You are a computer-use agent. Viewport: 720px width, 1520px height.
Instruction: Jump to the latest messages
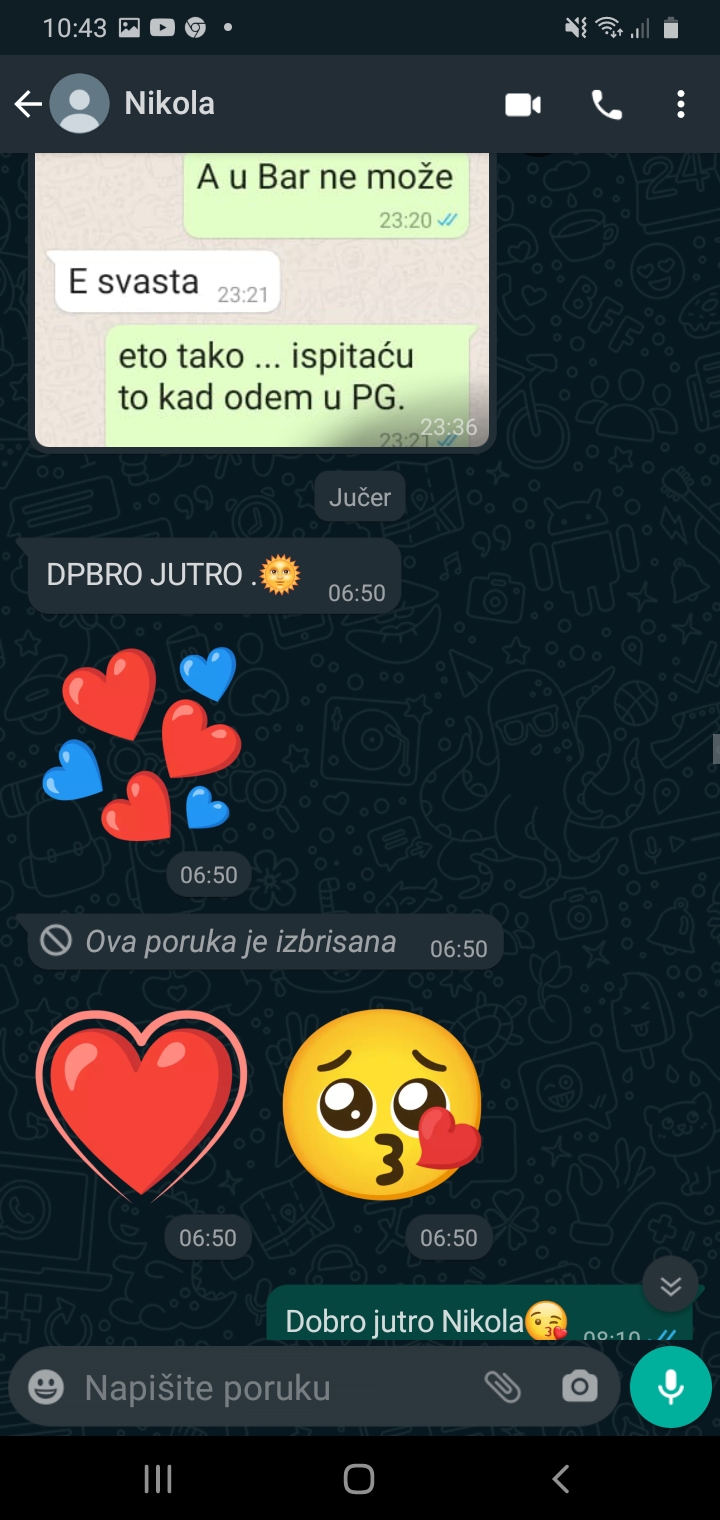[670, 1285]
